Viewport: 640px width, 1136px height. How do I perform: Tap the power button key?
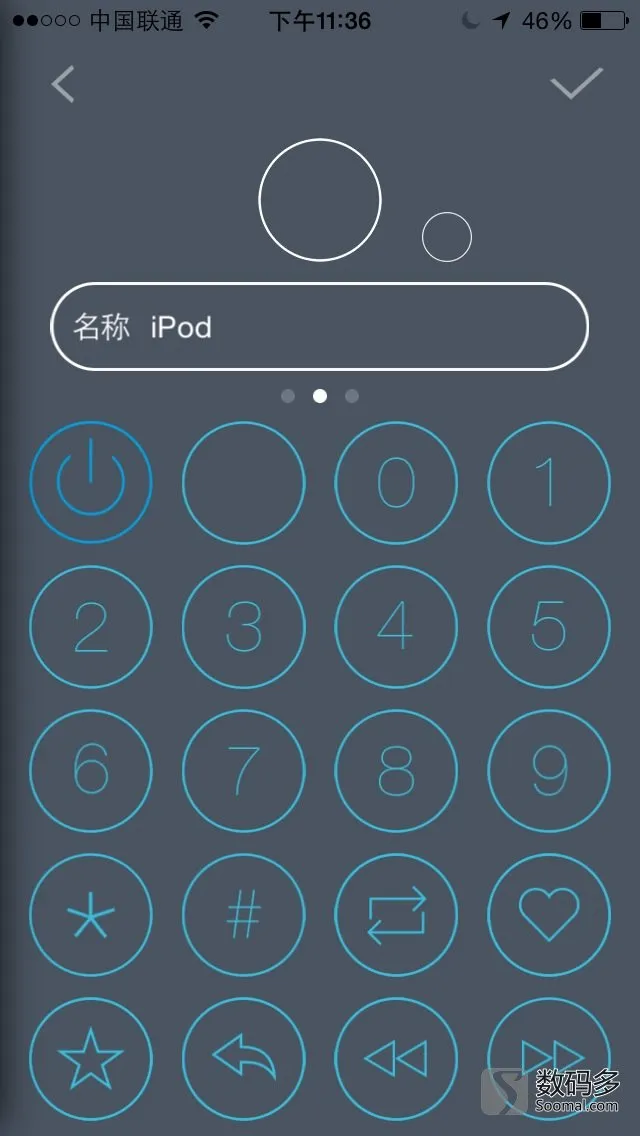(x=91, y=483)
